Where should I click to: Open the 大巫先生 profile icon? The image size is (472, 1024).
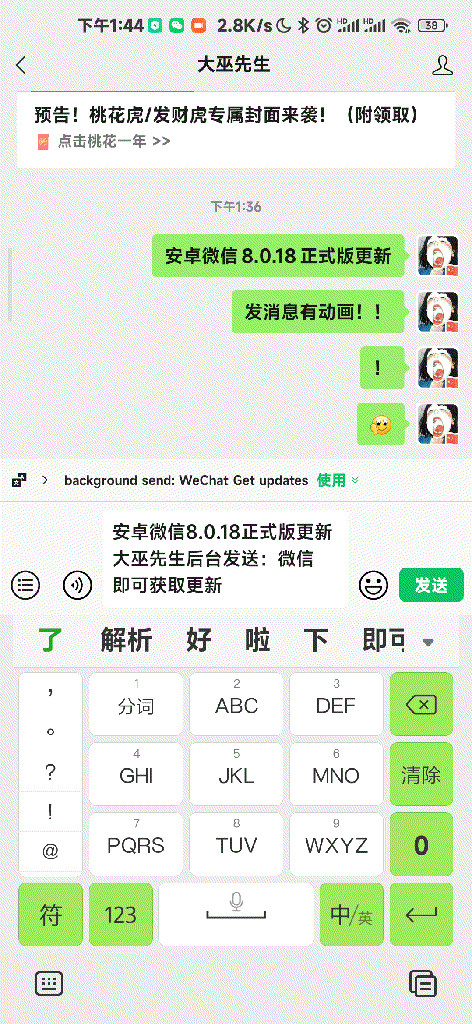[443, 65]
